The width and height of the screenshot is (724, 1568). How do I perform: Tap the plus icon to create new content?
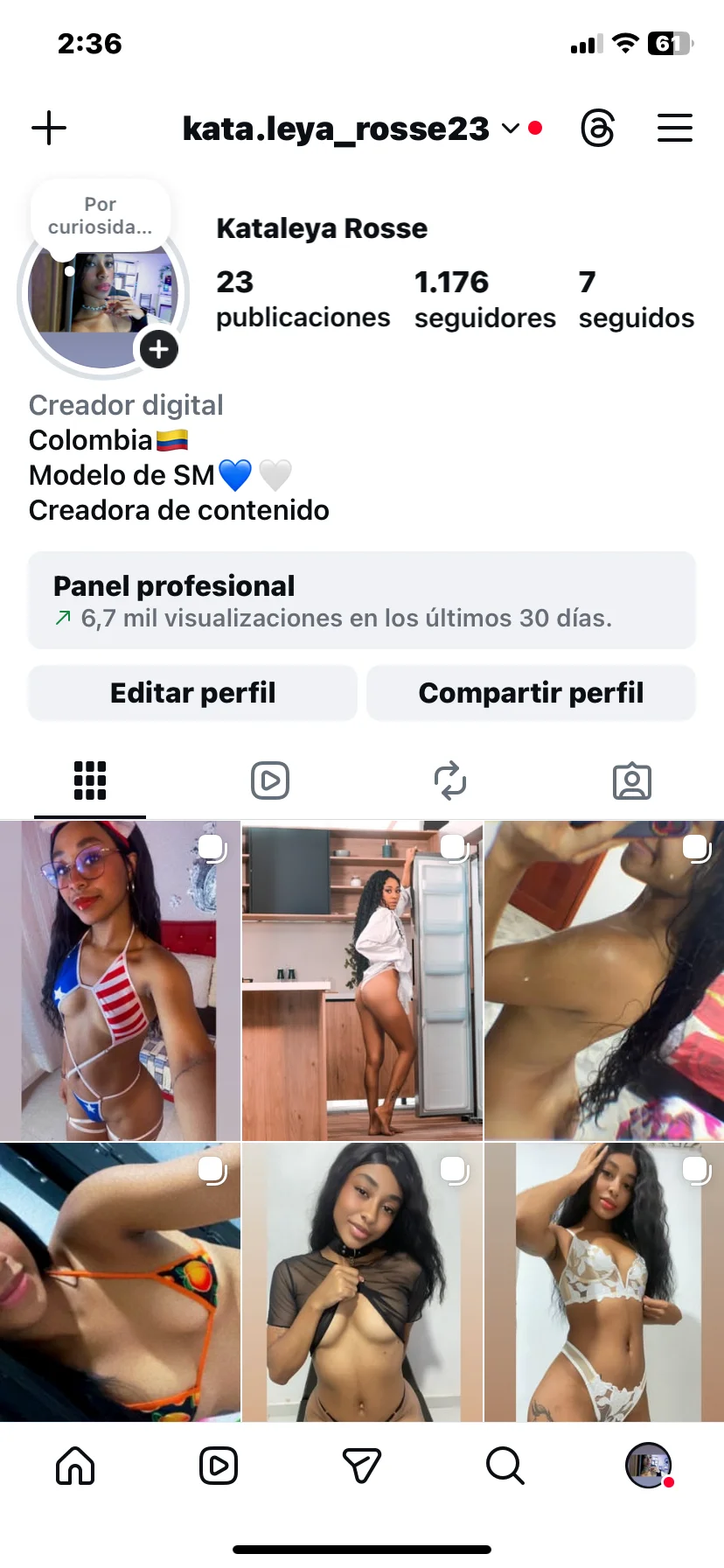click(x=49, y=129)
